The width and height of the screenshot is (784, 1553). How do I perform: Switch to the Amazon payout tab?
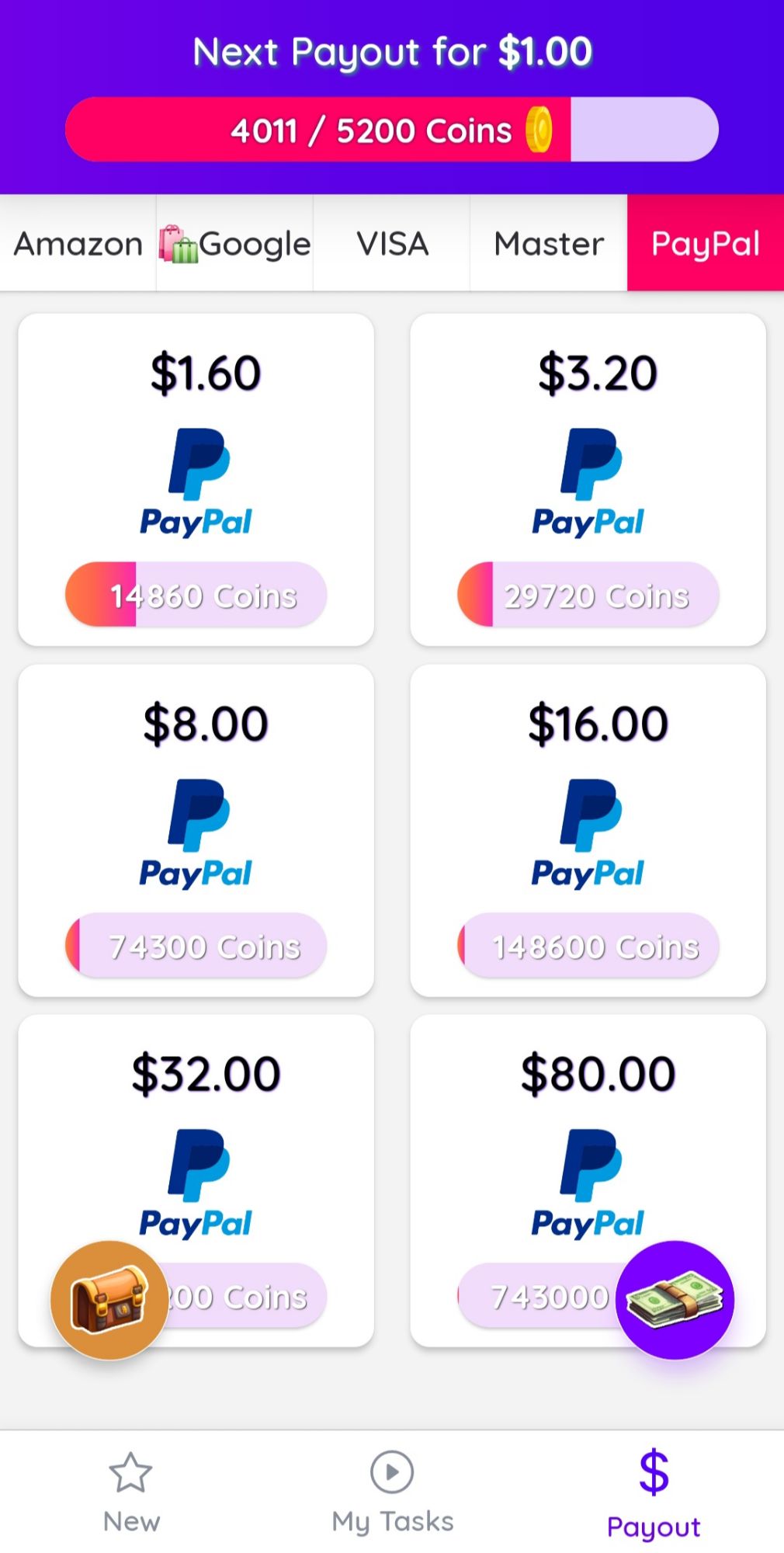(x=76, y=243)
